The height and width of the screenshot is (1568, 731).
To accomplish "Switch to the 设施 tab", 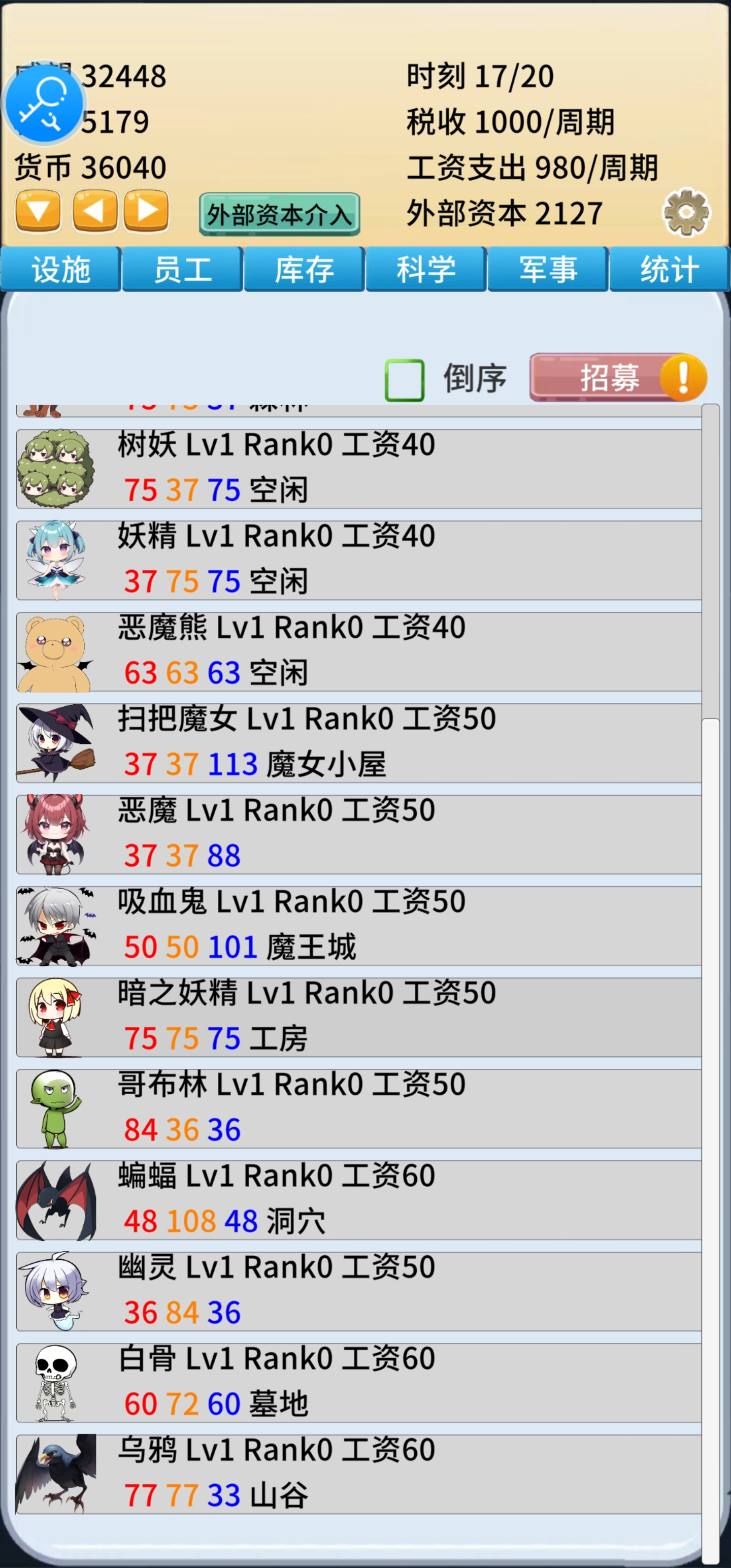I will 61,270.
